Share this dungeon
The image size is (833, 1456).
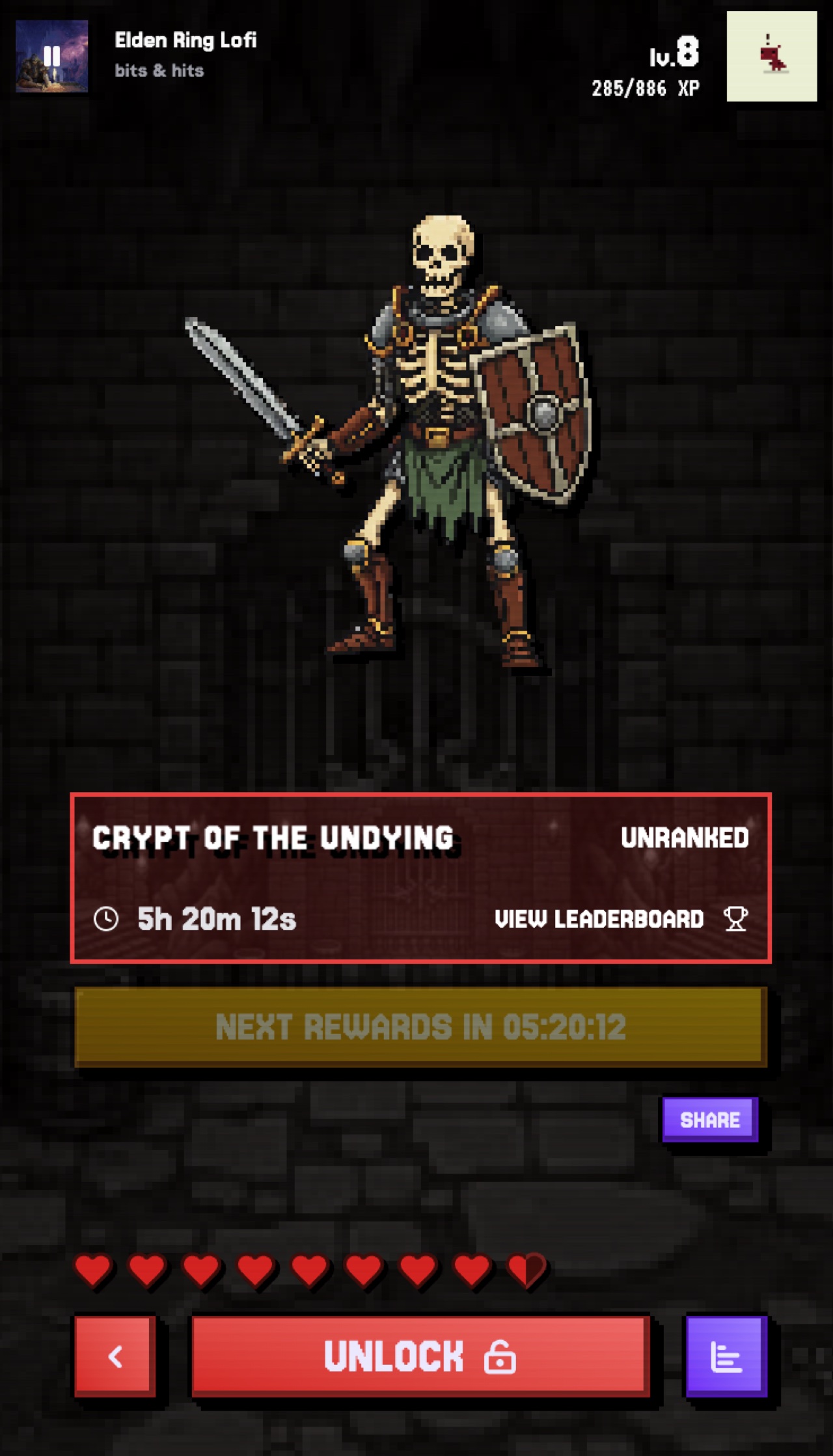pyautogui.click(x=710, y=1119)
